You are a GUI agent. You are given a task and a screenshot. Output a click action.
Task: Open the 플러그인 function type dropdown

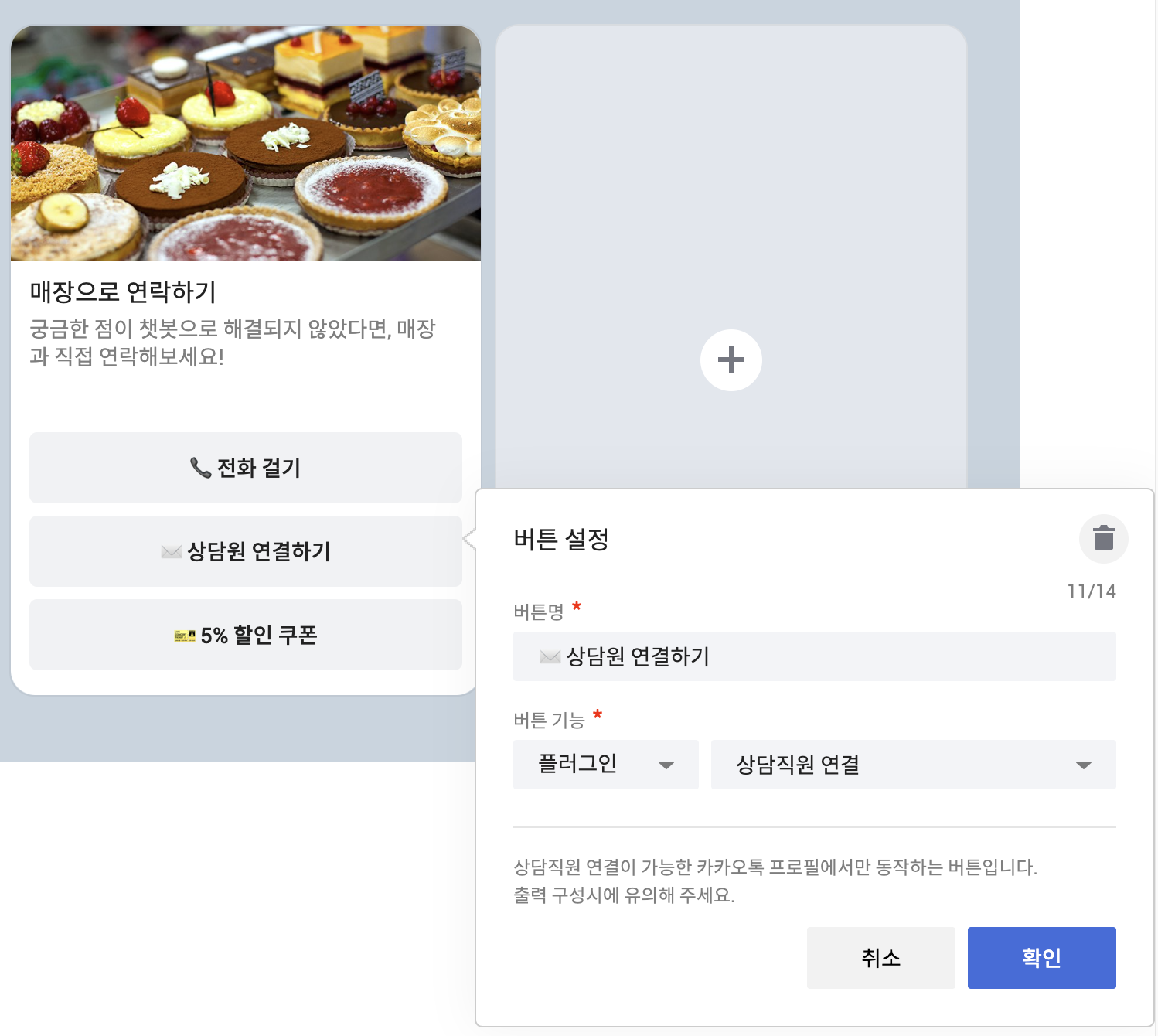(x=605, y=765)
